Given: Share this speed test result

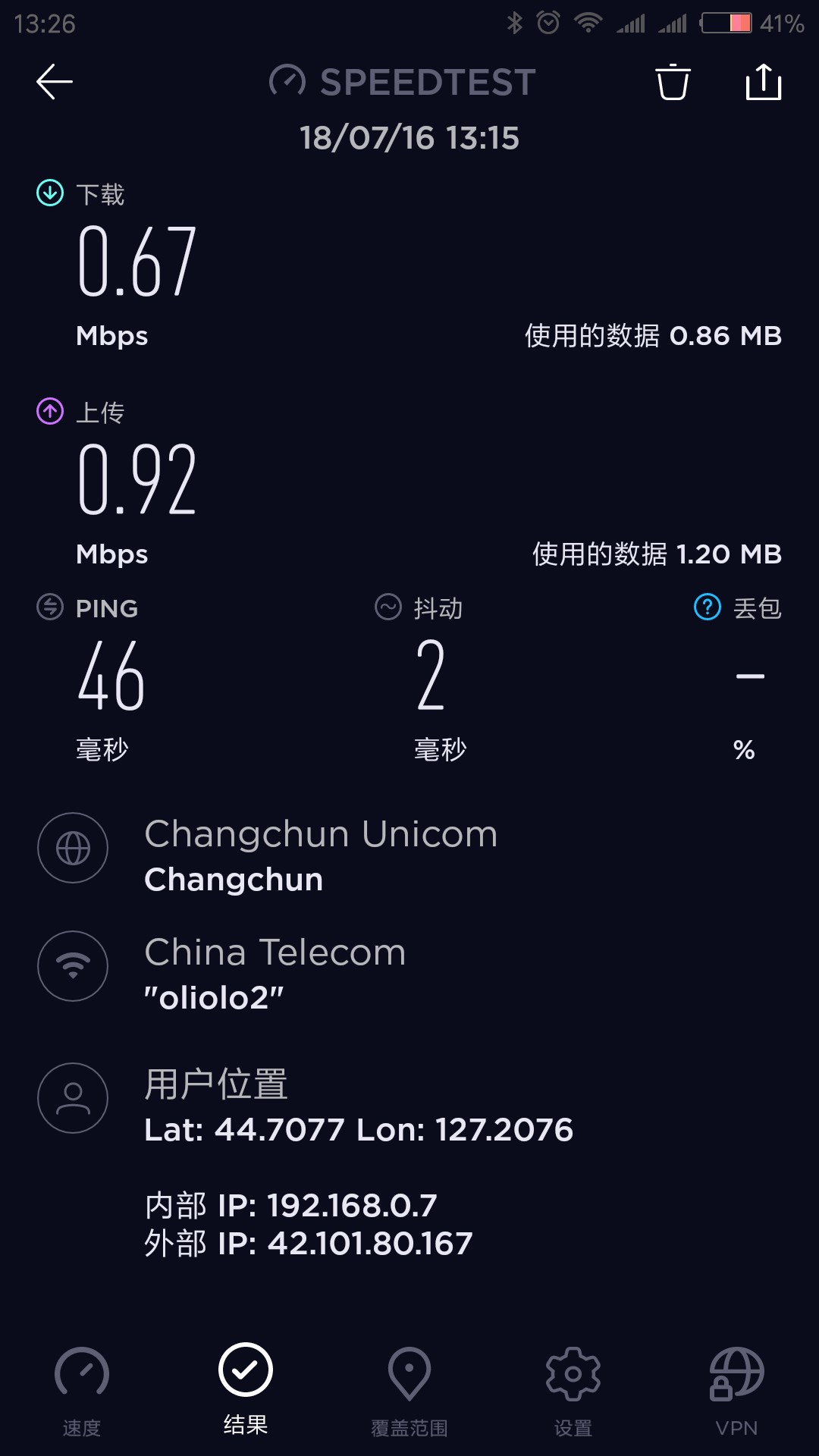Looking at the screenshot, I should pos(763,82).
